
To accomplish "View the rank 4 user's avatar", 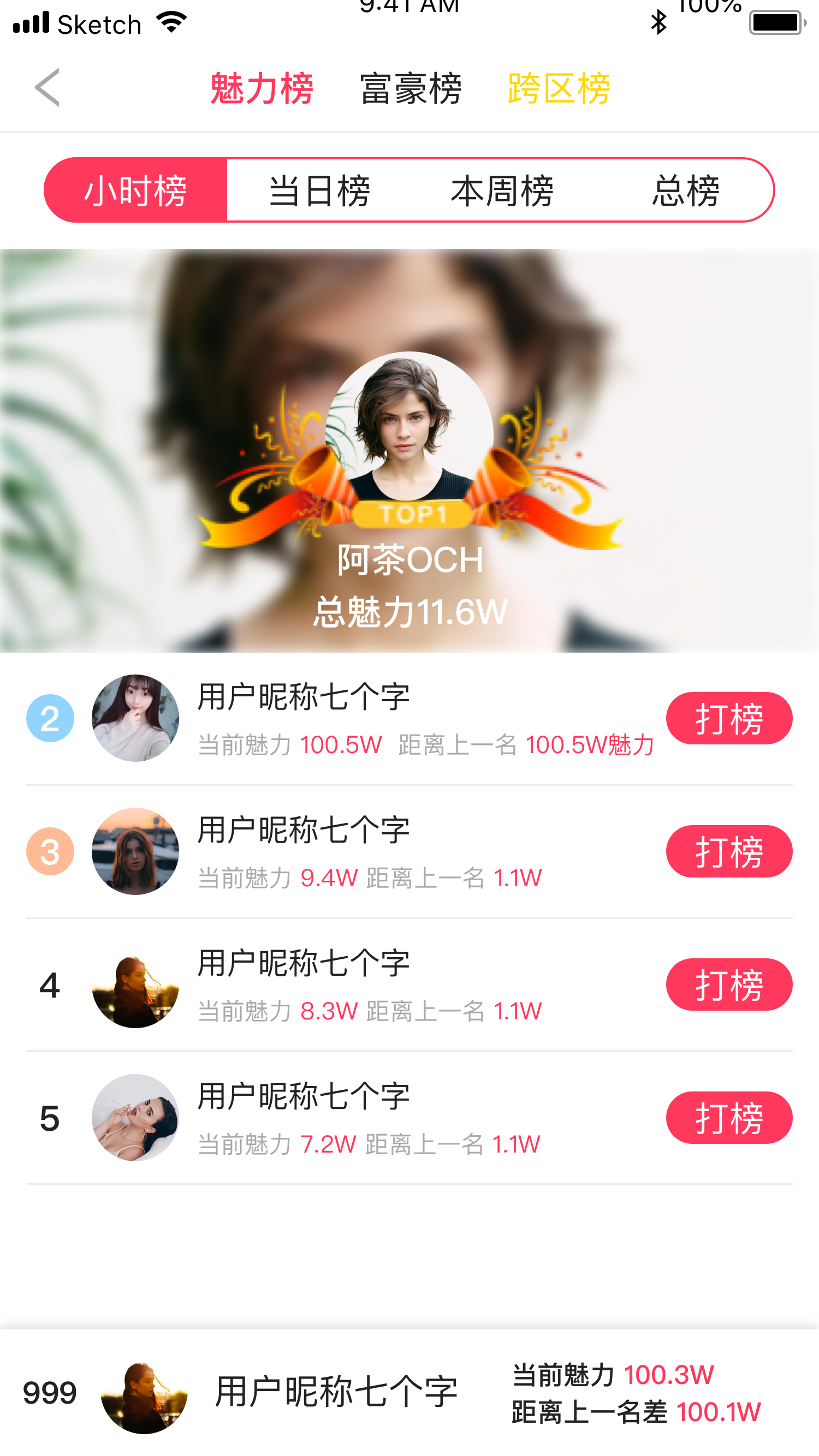I will point(135,984).
